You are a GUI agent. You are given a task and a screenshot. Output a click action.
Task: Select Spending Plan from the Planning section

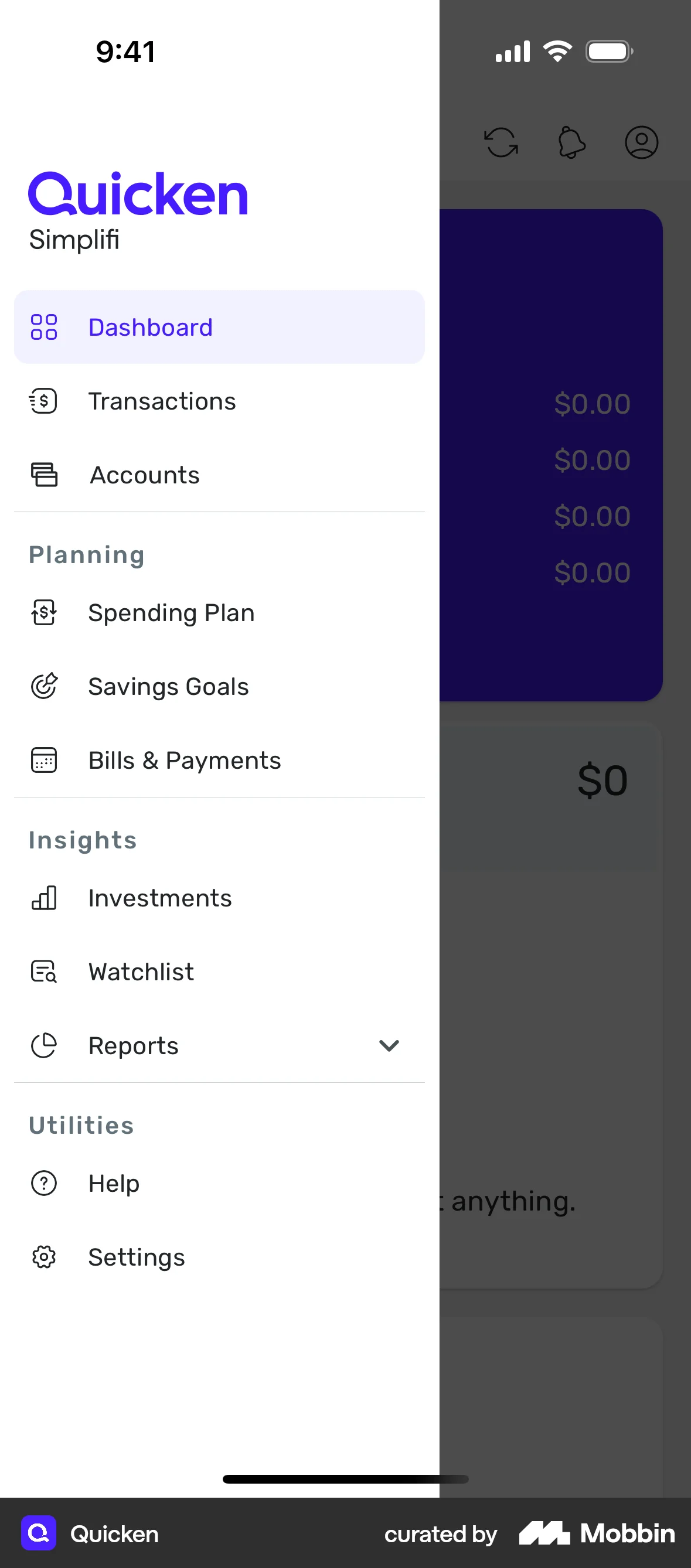coord(171,612)
